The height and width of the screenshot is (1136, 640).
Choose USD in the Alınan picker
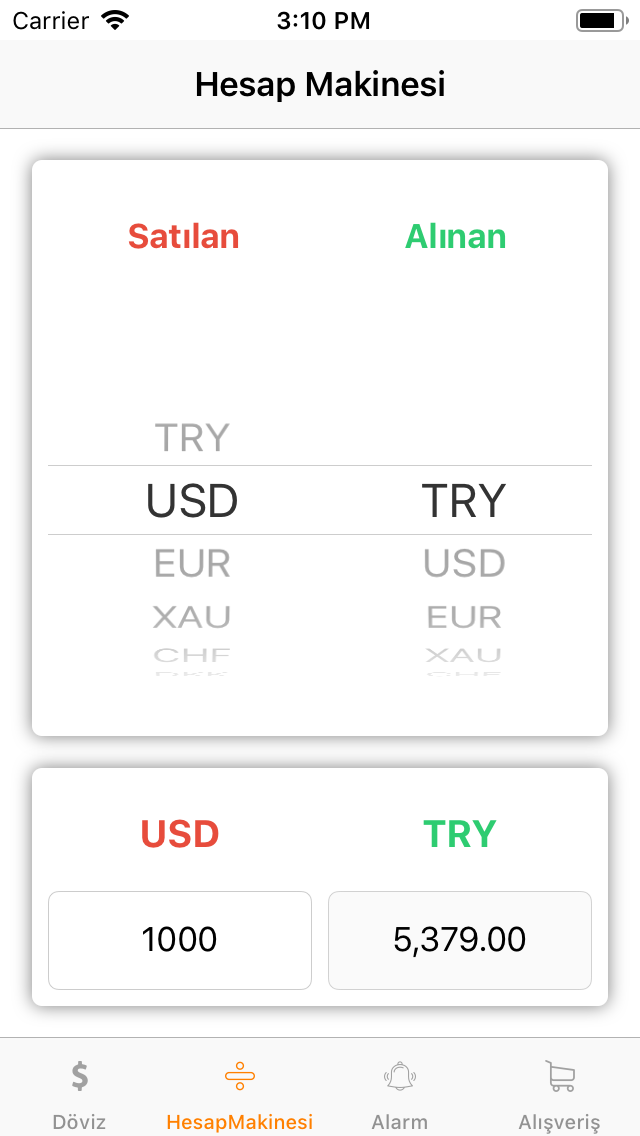point(464,564)
